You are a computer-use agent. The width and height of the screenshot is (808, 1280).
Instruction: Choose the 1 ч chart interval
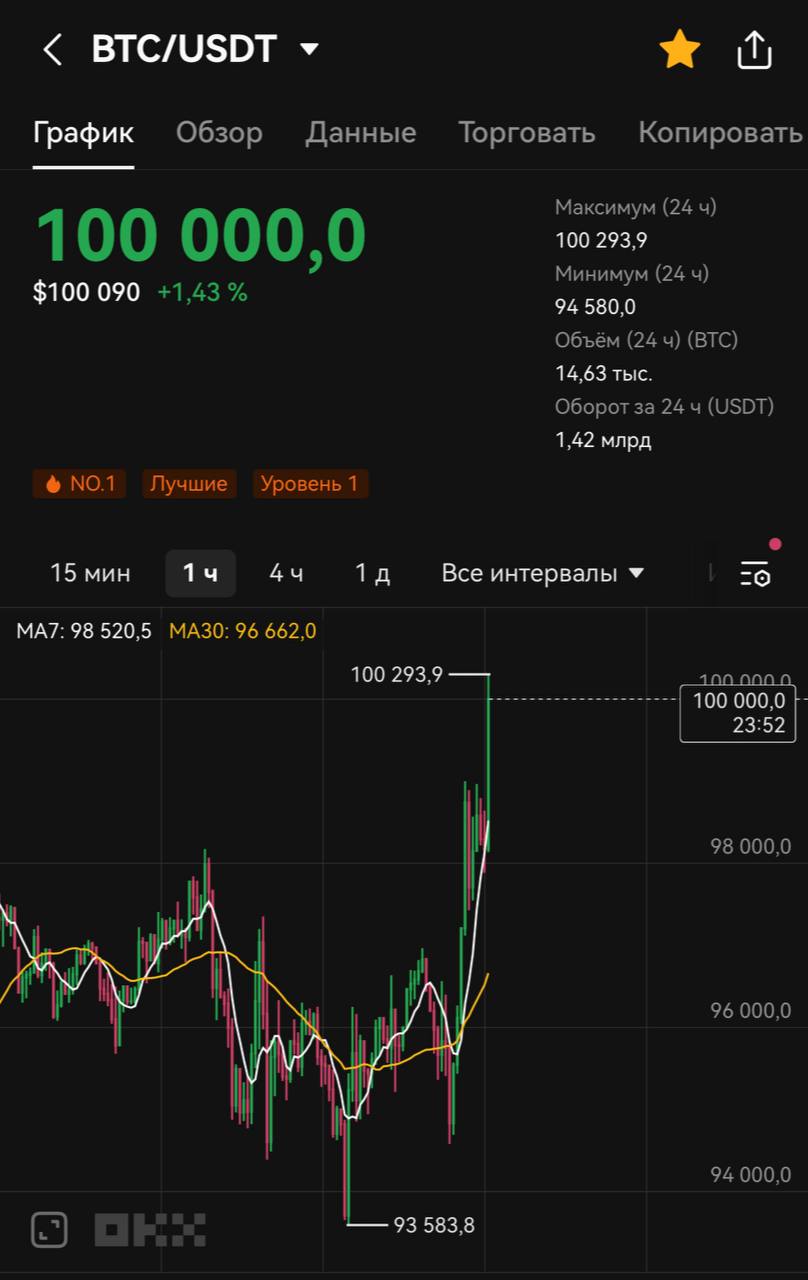pos(200,573)
